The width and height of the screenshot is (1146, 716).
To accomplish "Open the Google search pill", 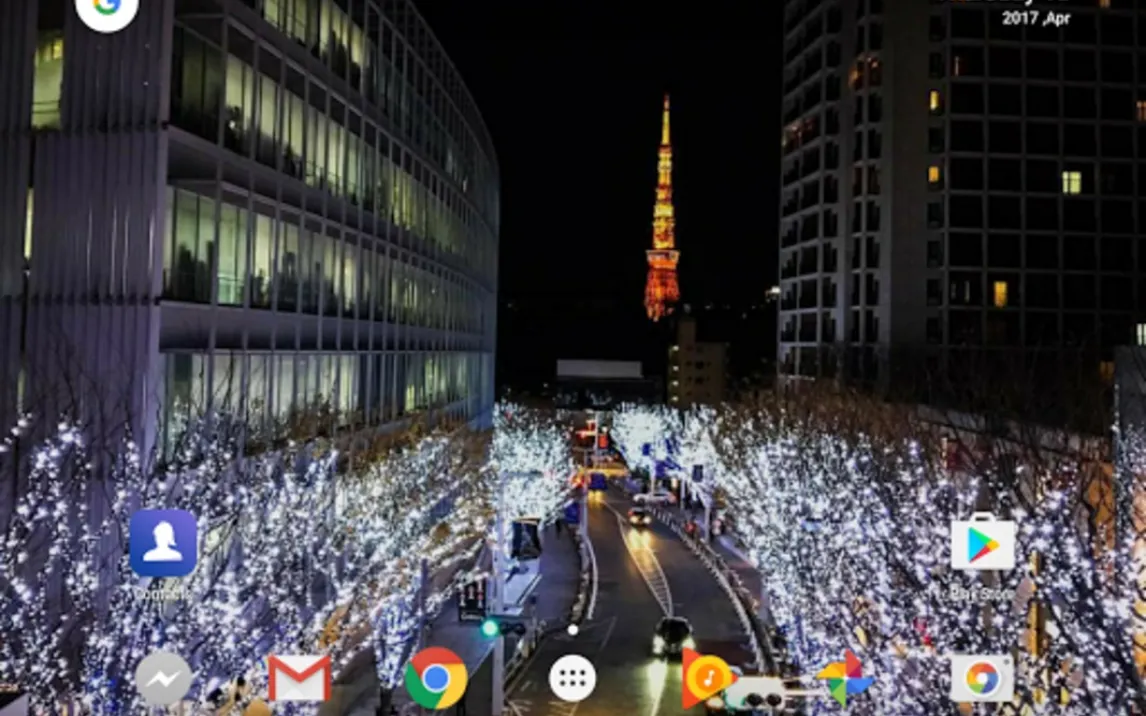I will [106, 9].
